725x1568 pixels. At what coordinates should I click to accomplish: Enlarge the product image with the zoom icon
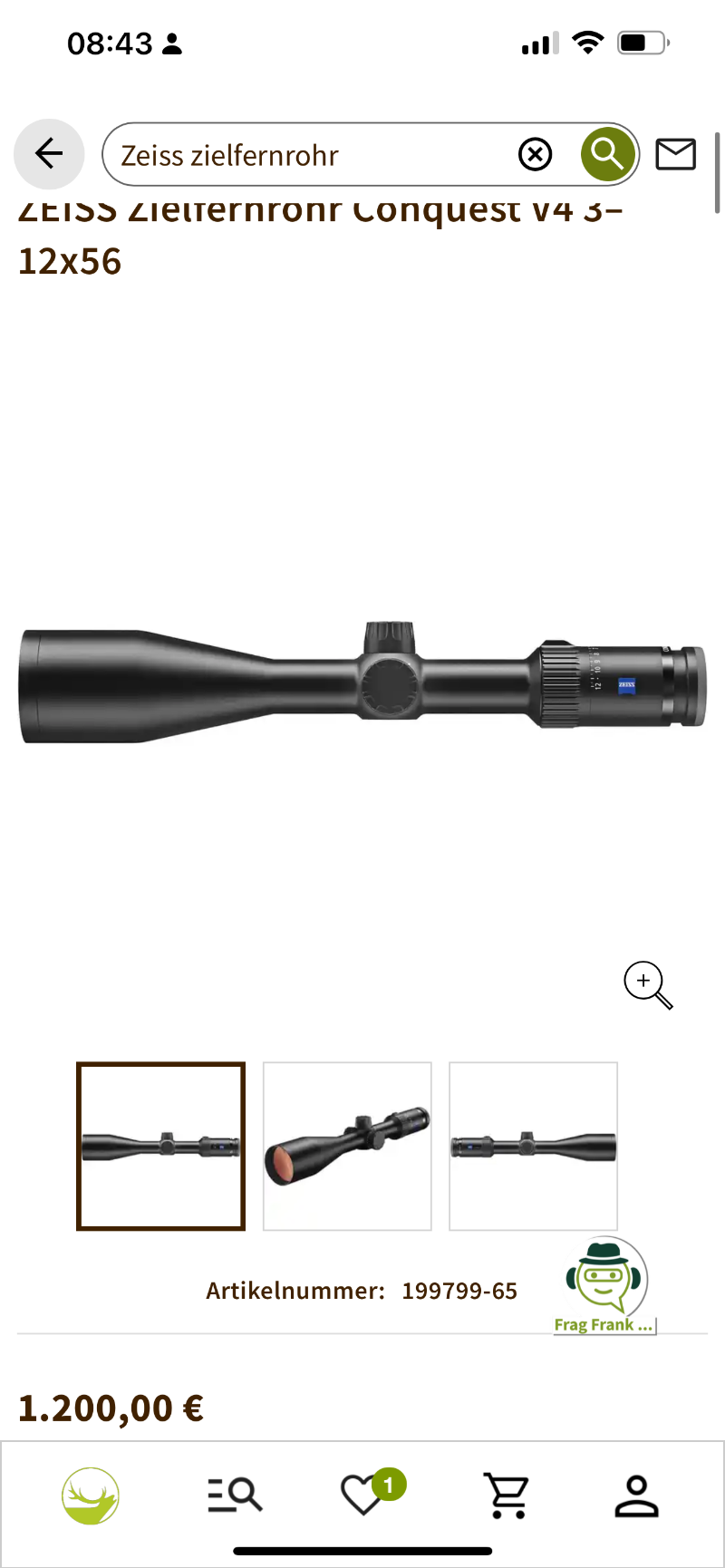pos(647,984)
